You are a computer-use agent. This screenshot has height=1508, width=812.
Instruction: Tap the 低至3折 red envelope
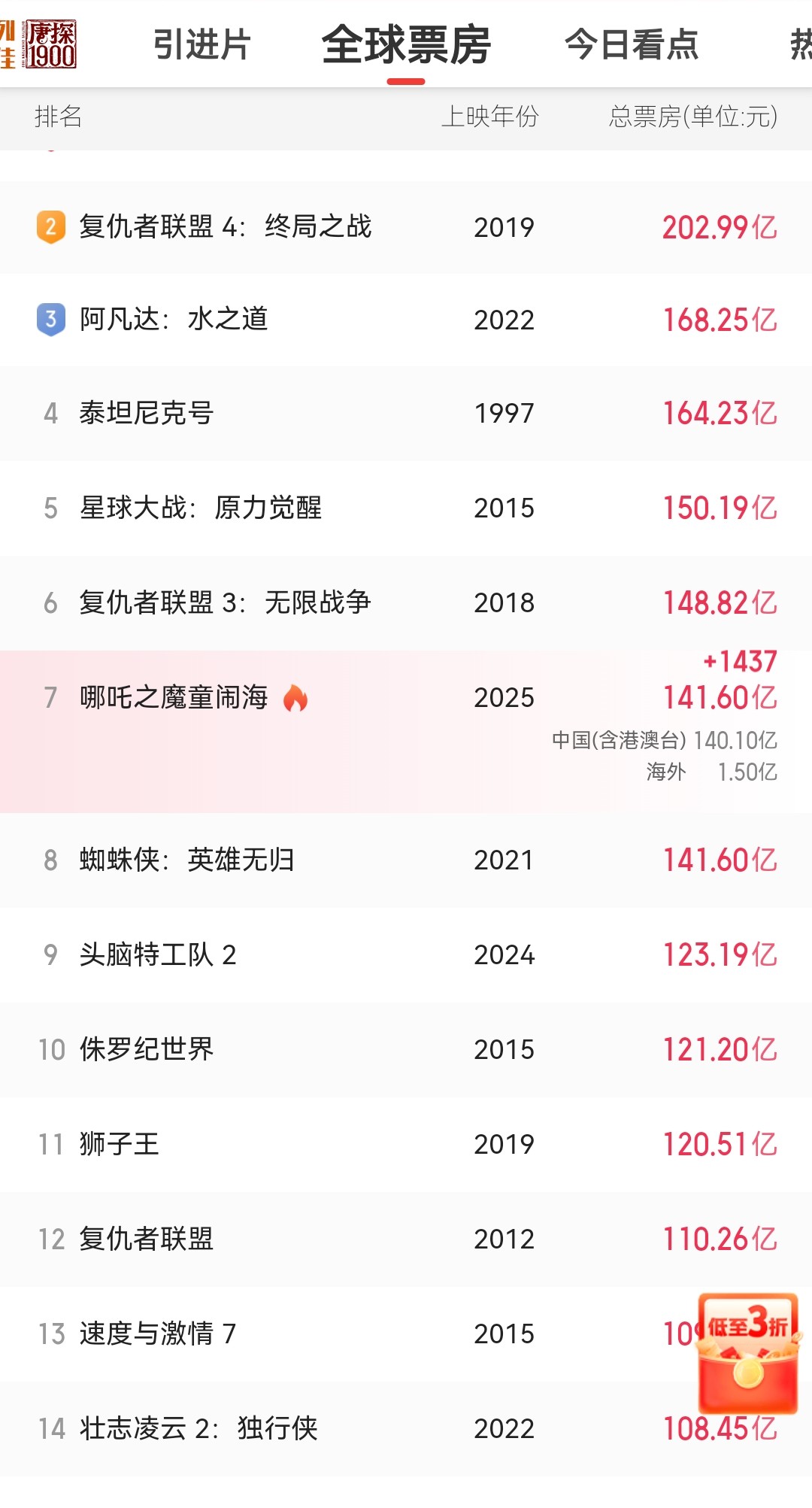coord(748,1353)
